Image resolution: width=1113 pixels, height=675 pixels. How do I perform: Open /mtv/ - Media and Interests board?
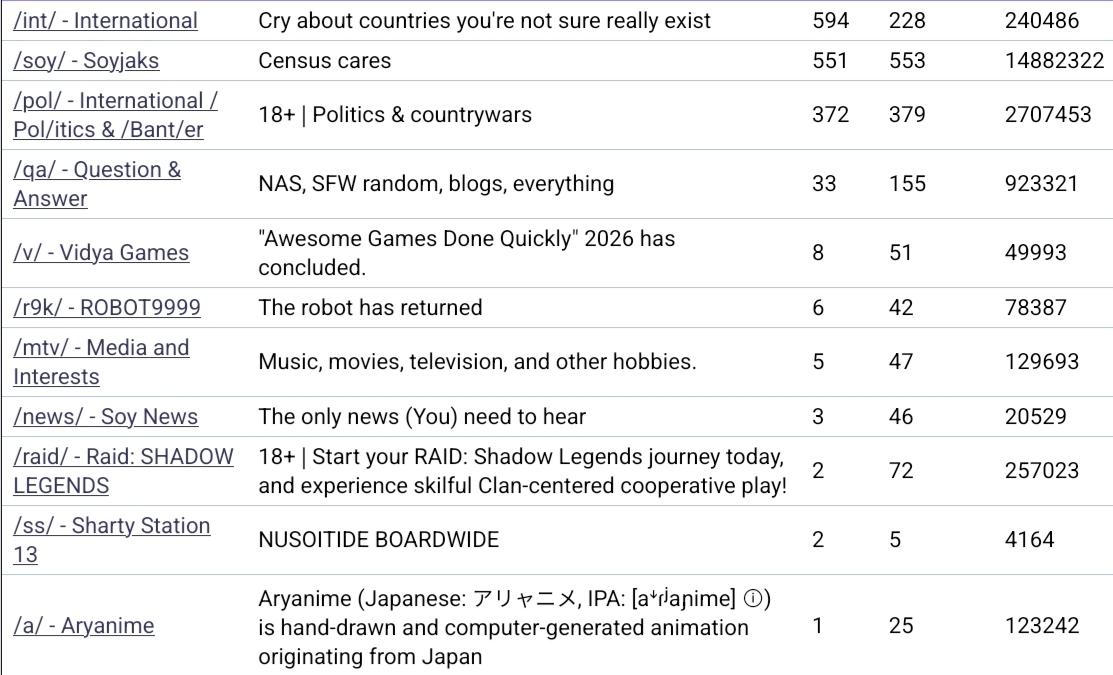(x=101, y=349)
